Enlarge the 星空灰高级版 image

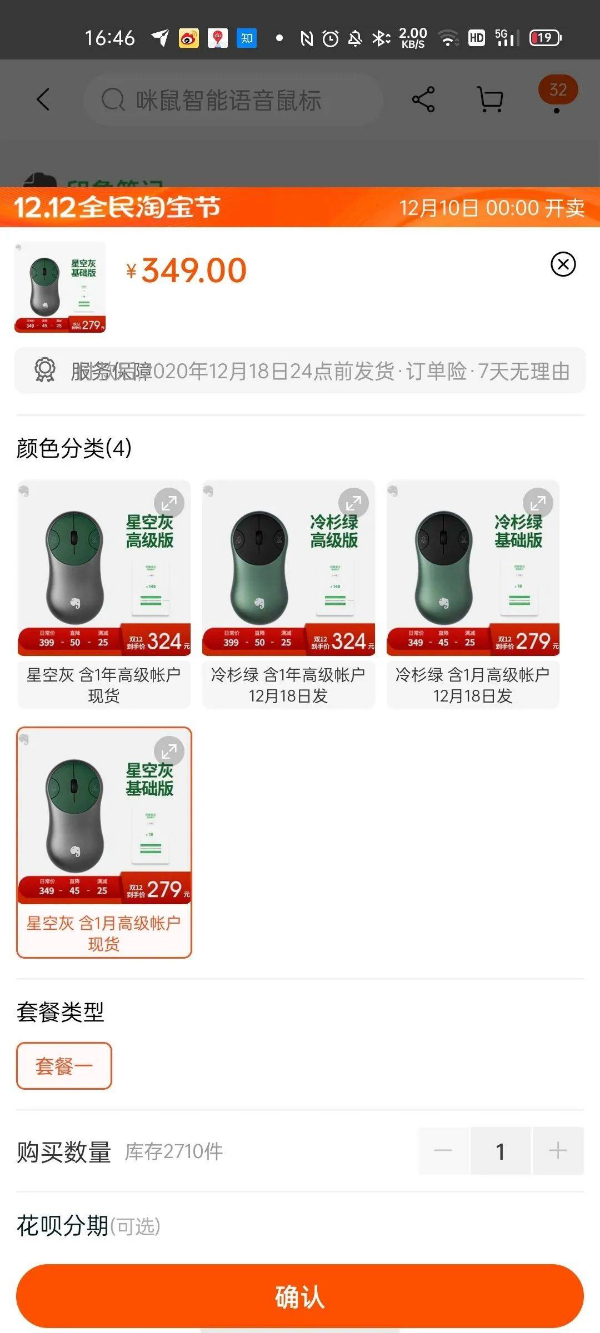[x=168, y=502]
